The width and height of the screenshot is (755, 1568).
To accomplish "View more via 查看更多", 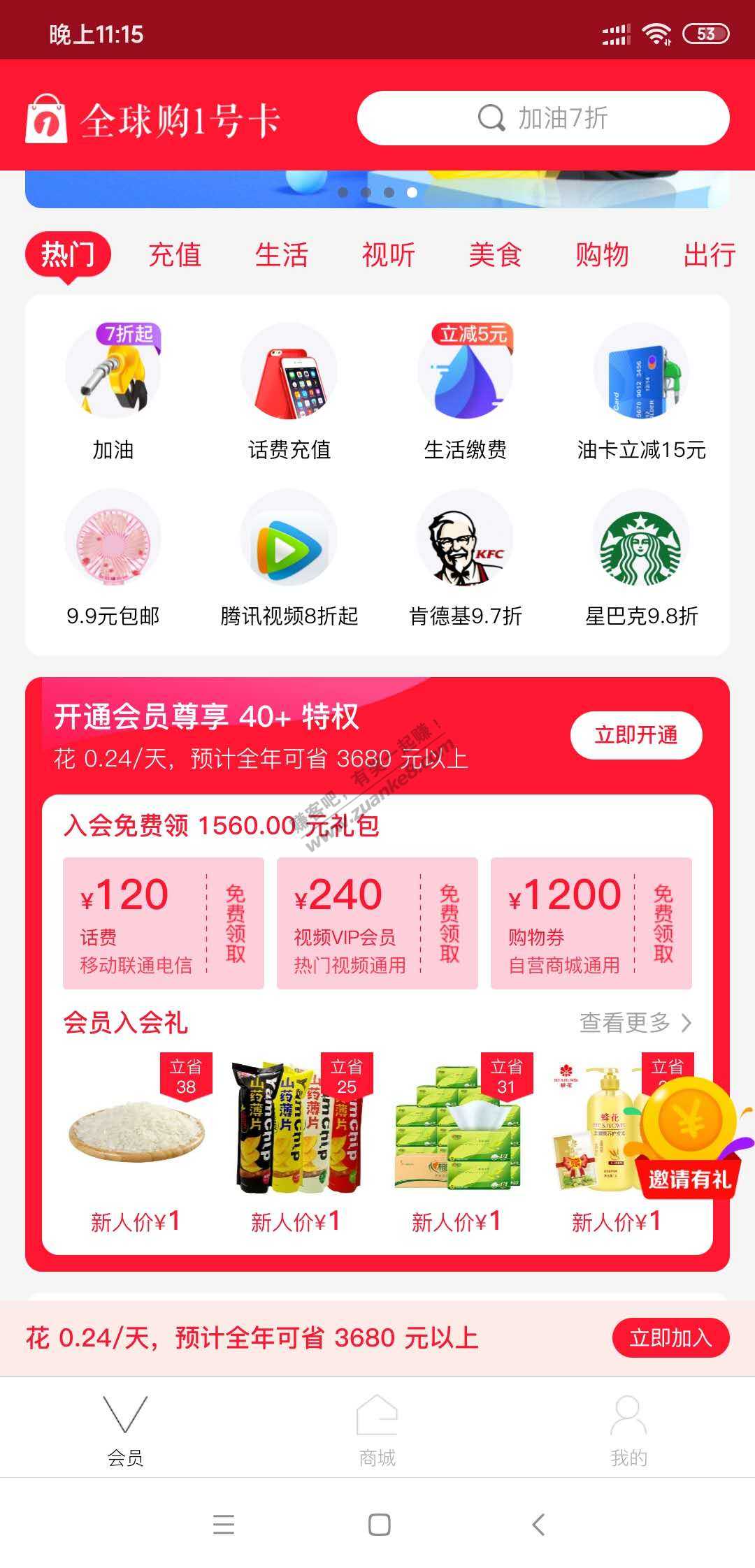I will tap(634, 1023).
